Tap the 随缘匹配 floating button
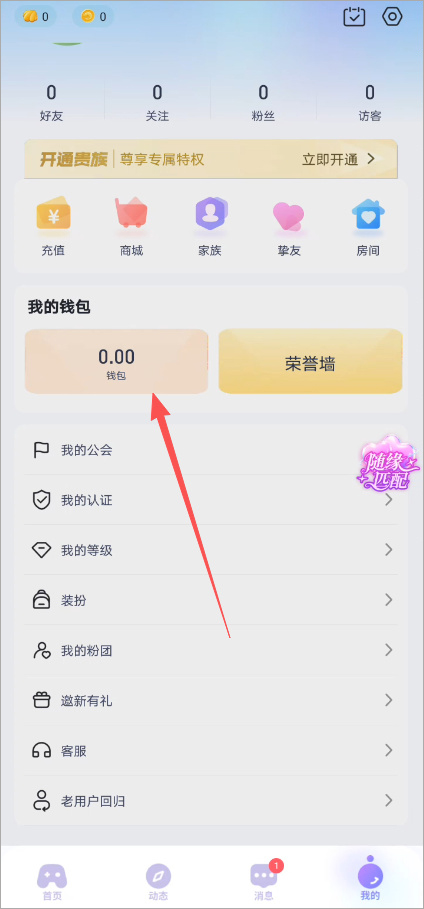This screenshot has height=909, width=424. pyautogui.click(x=387, y=462)
